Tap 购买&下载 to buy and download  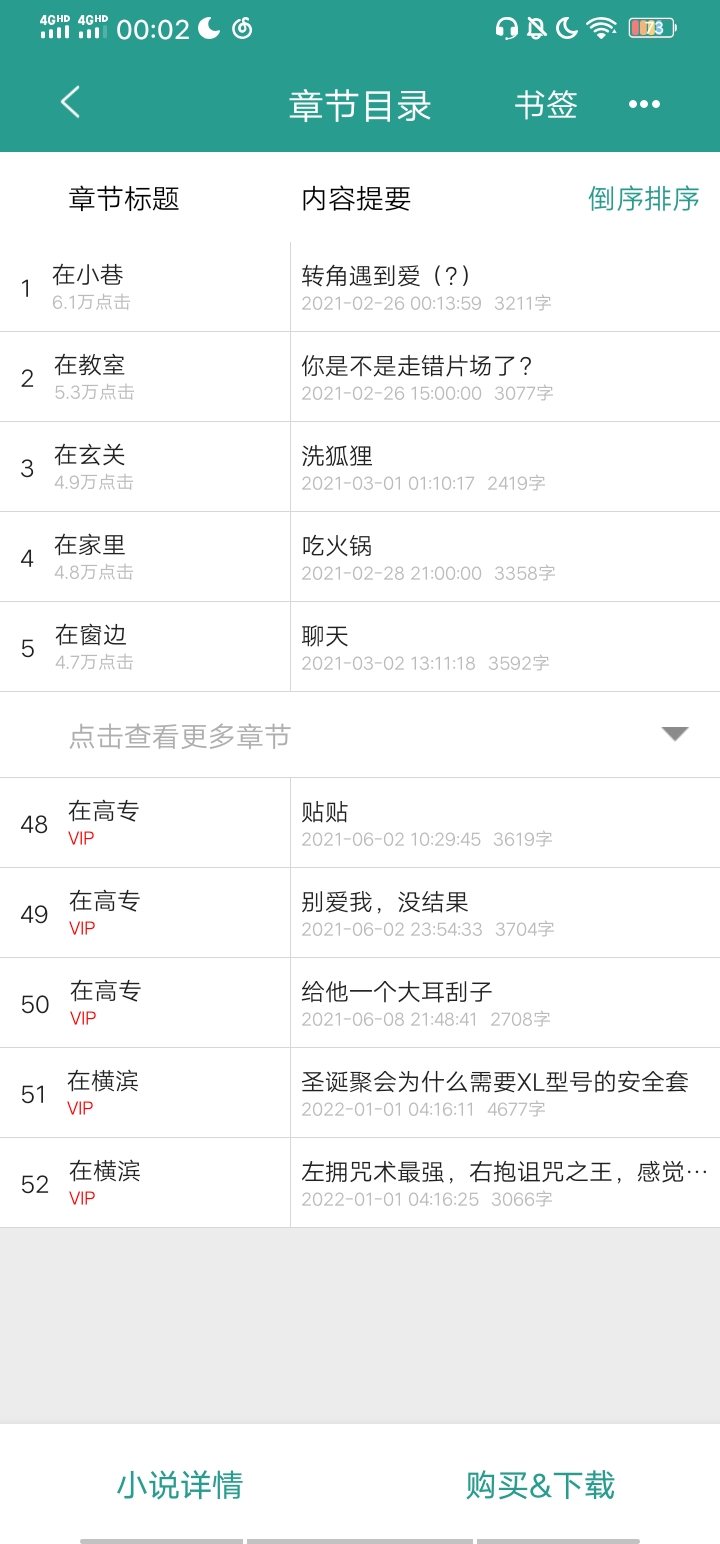[540, 1485]
